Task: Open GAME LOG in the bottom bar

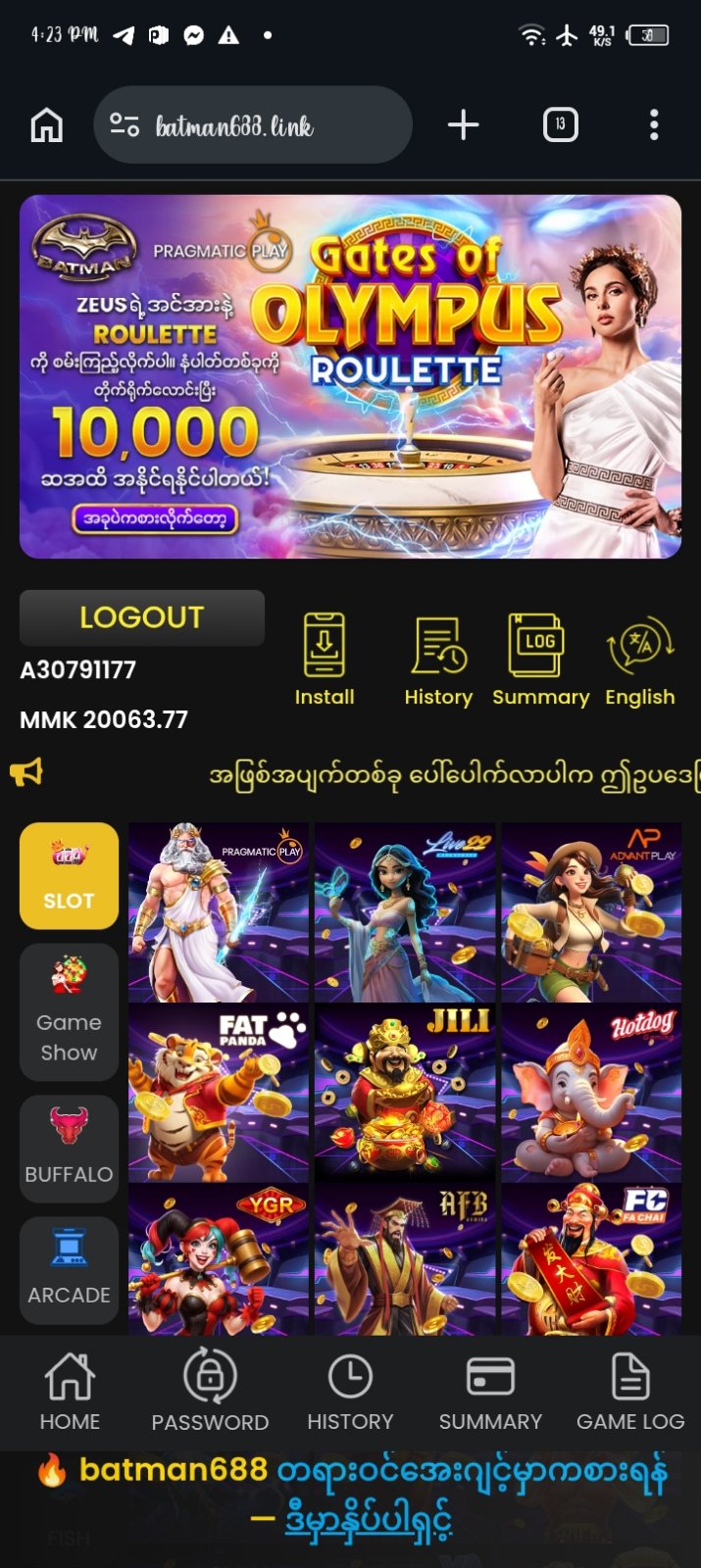Action: point(630,1392)
